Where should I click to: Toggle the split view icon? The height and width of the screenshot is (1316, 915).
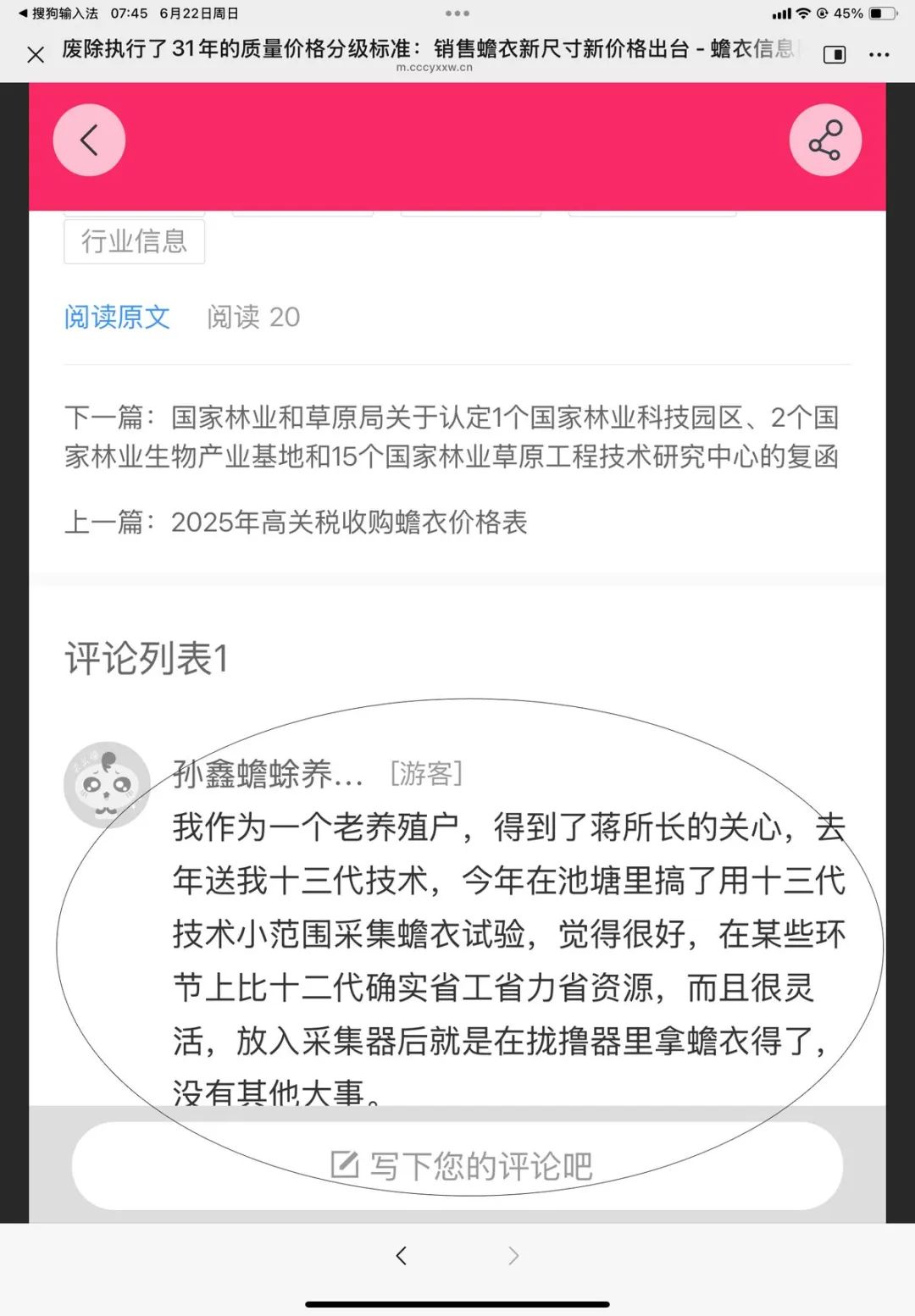pyautogui.click(x=834, y=55)
